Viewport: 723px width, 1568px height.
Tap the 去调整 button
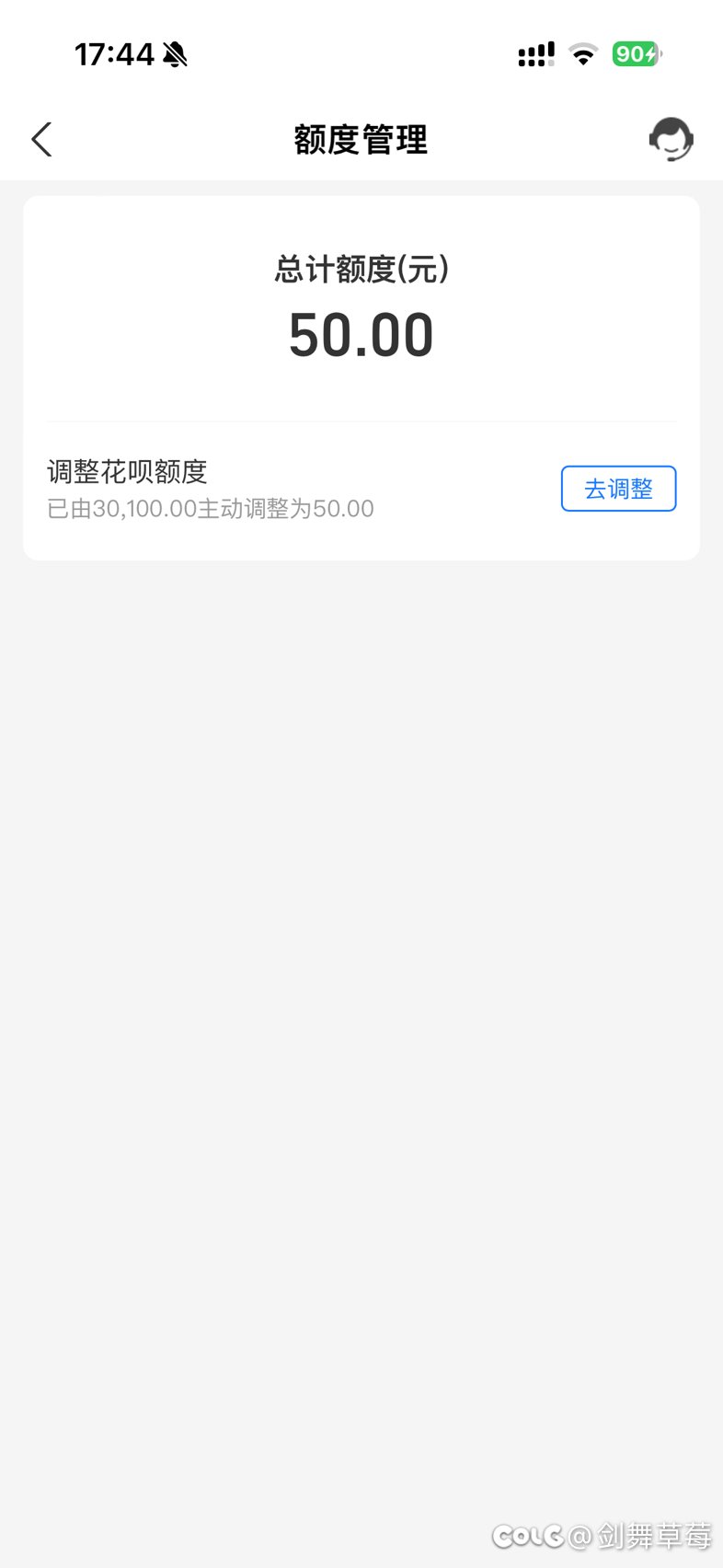[618, 489]
